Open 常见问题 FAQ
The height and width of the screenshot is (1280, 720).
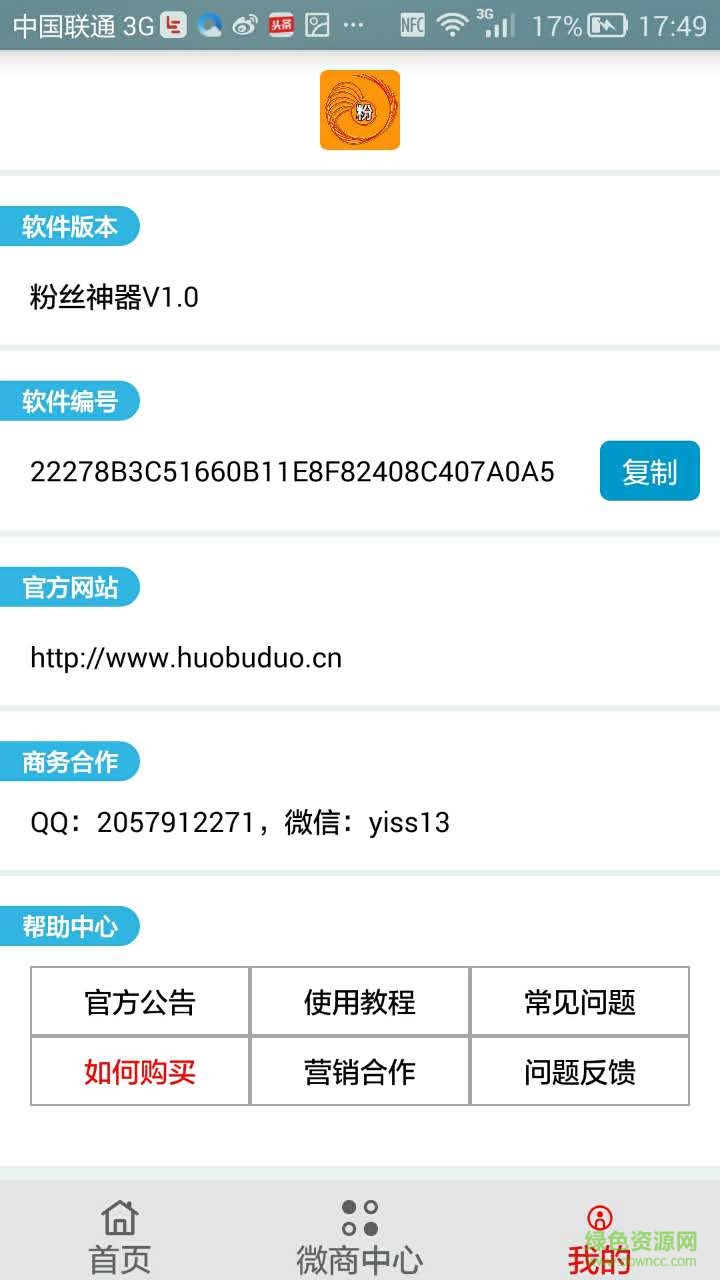click(x=580, y=1001)
